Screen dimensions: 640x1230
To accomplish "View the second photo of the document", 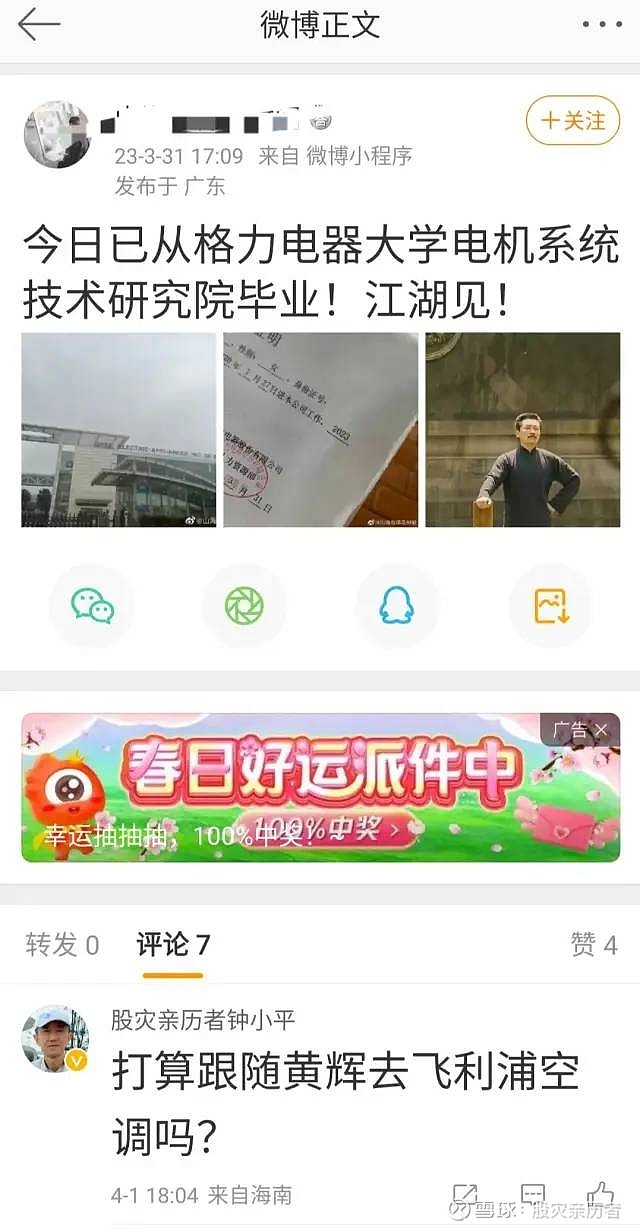I will click(x=320, y=430).
